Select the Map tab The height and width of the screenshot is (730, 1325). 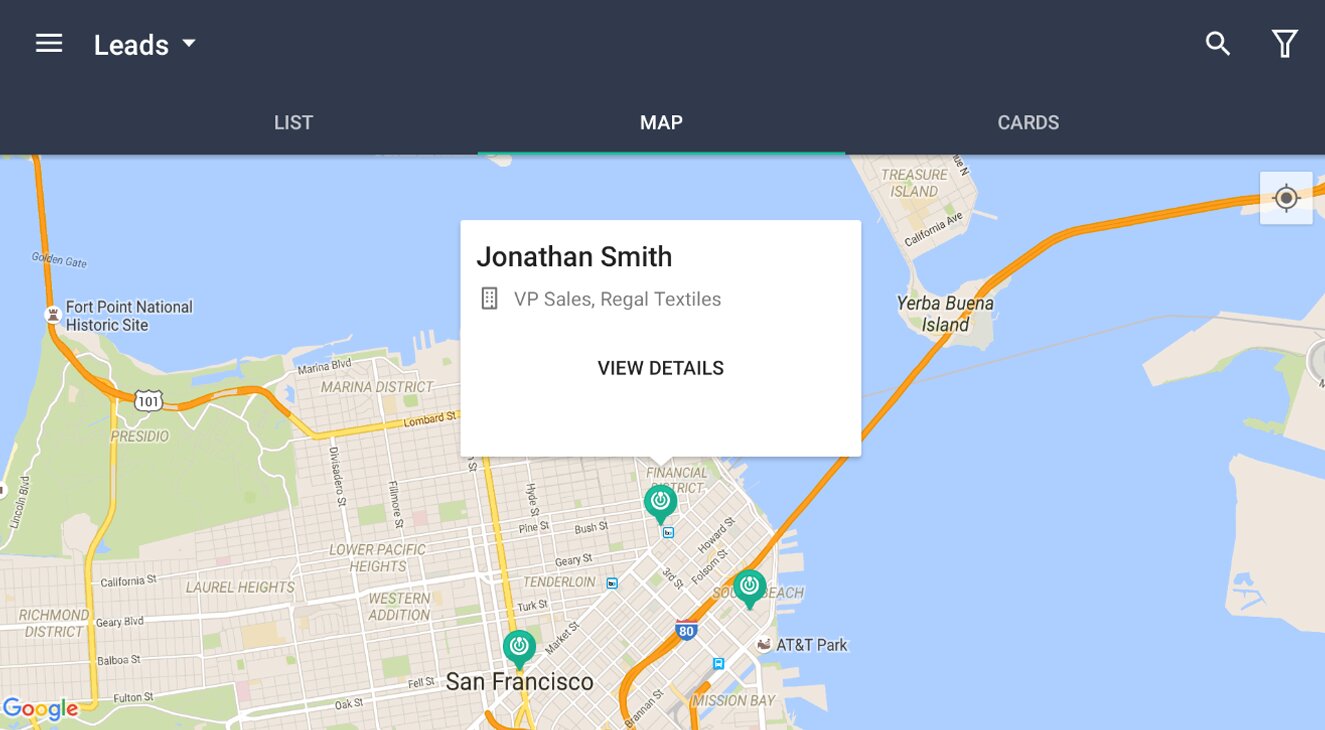pyautogui.click(x=661, y=123)
